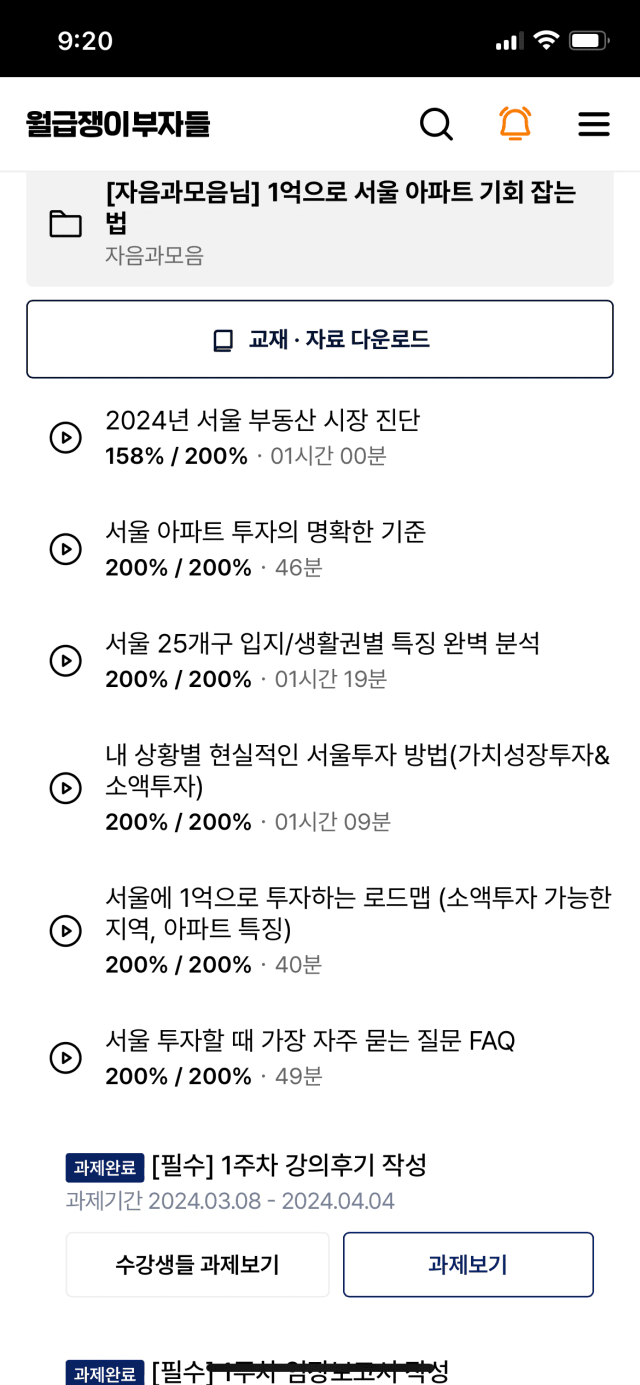Viewport: 640px width, 1385px height.
Task: Tap 과제보기 for 1주차 강의후기 작성
Action: pos(468,1265)
